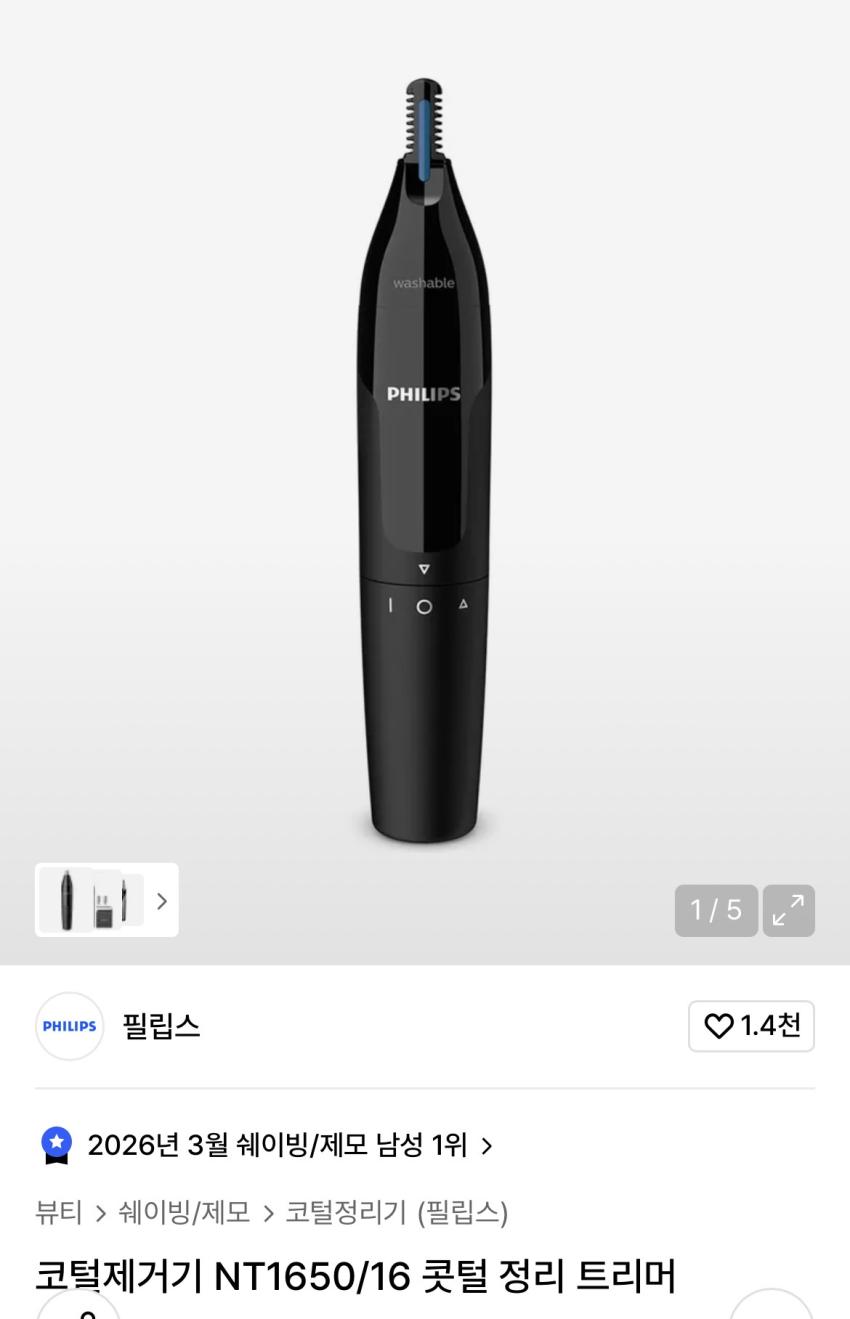
Task: Open the 필립스 brand store
Action: (160, 1026)
